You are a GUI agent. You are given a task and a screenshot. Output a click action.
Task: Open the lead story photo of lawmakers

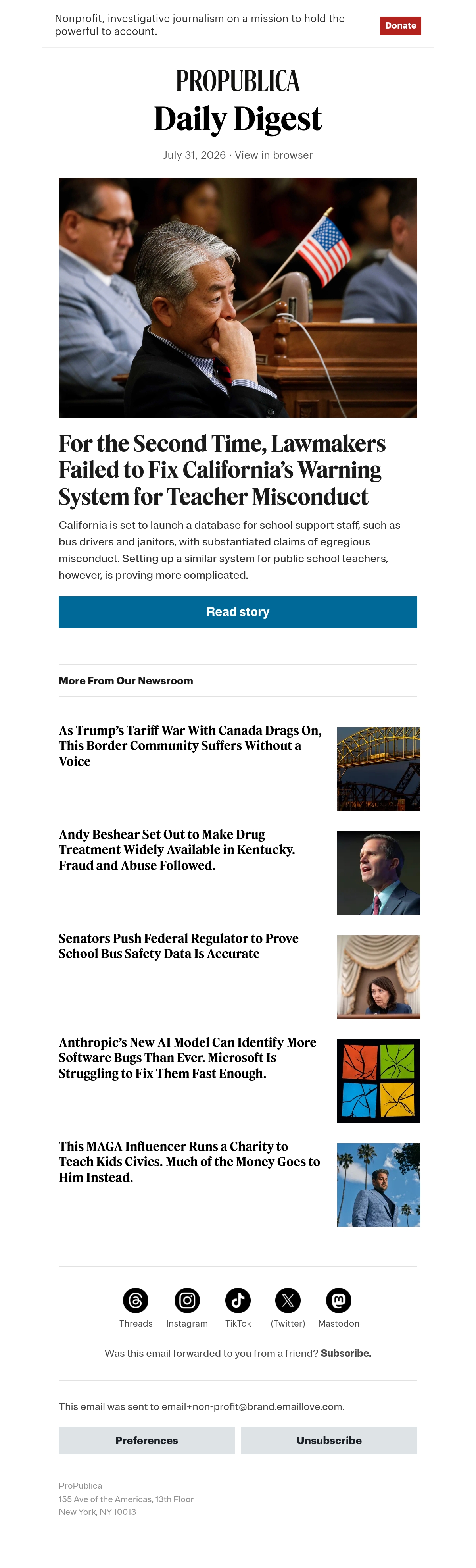pos(238,298)
